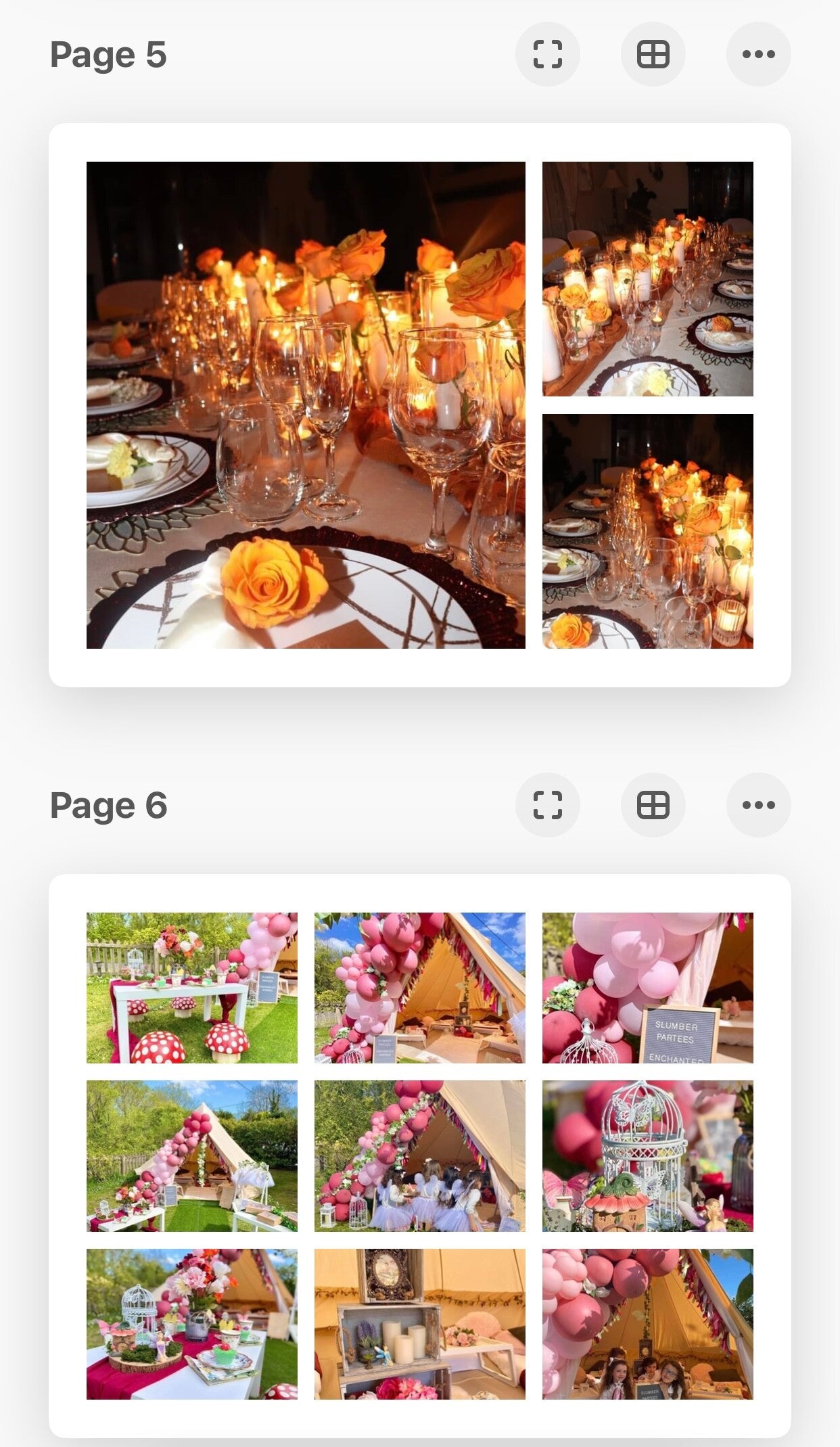
Task: Select the candles in wooden crate photo
Action: pos(419,1324)
